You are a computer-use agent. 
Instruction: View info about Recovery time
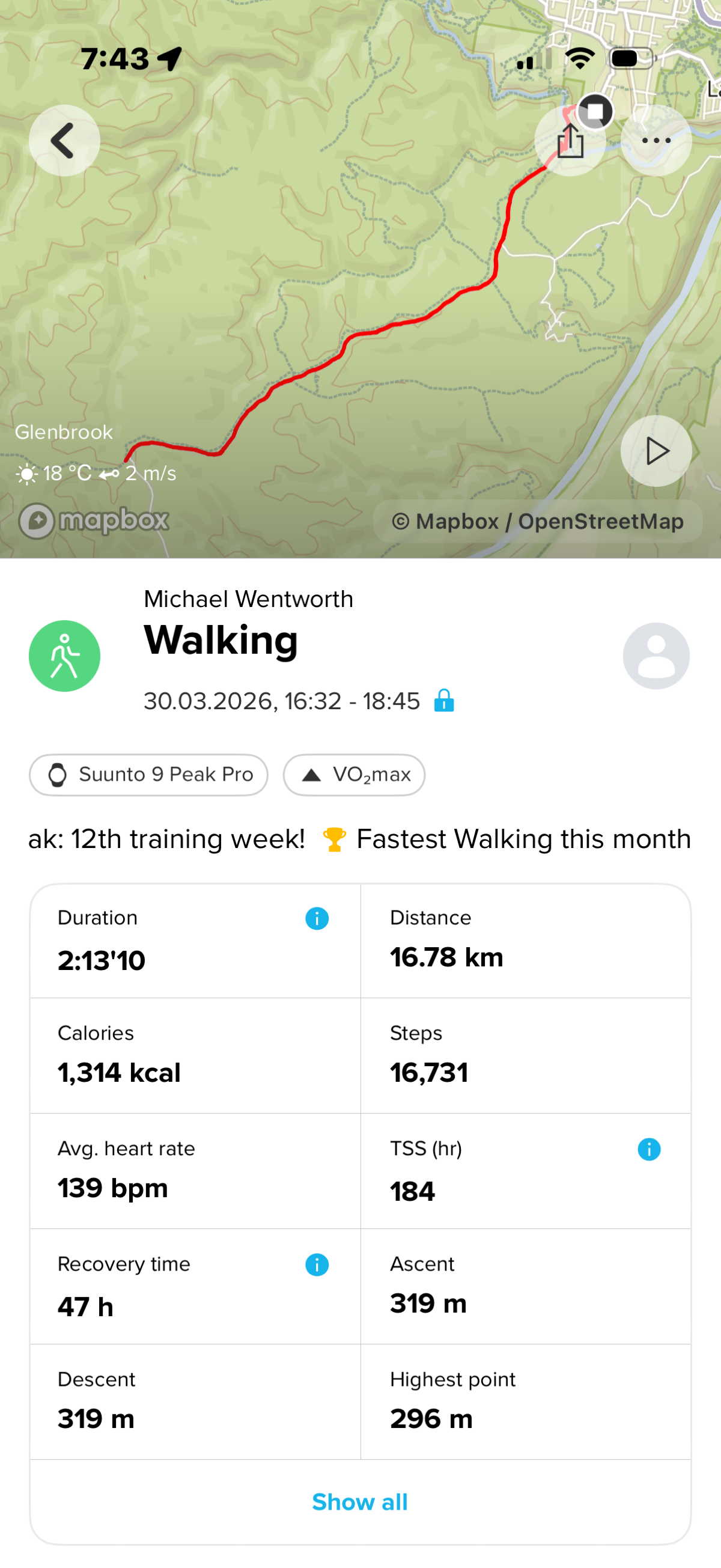(317, 1264)
